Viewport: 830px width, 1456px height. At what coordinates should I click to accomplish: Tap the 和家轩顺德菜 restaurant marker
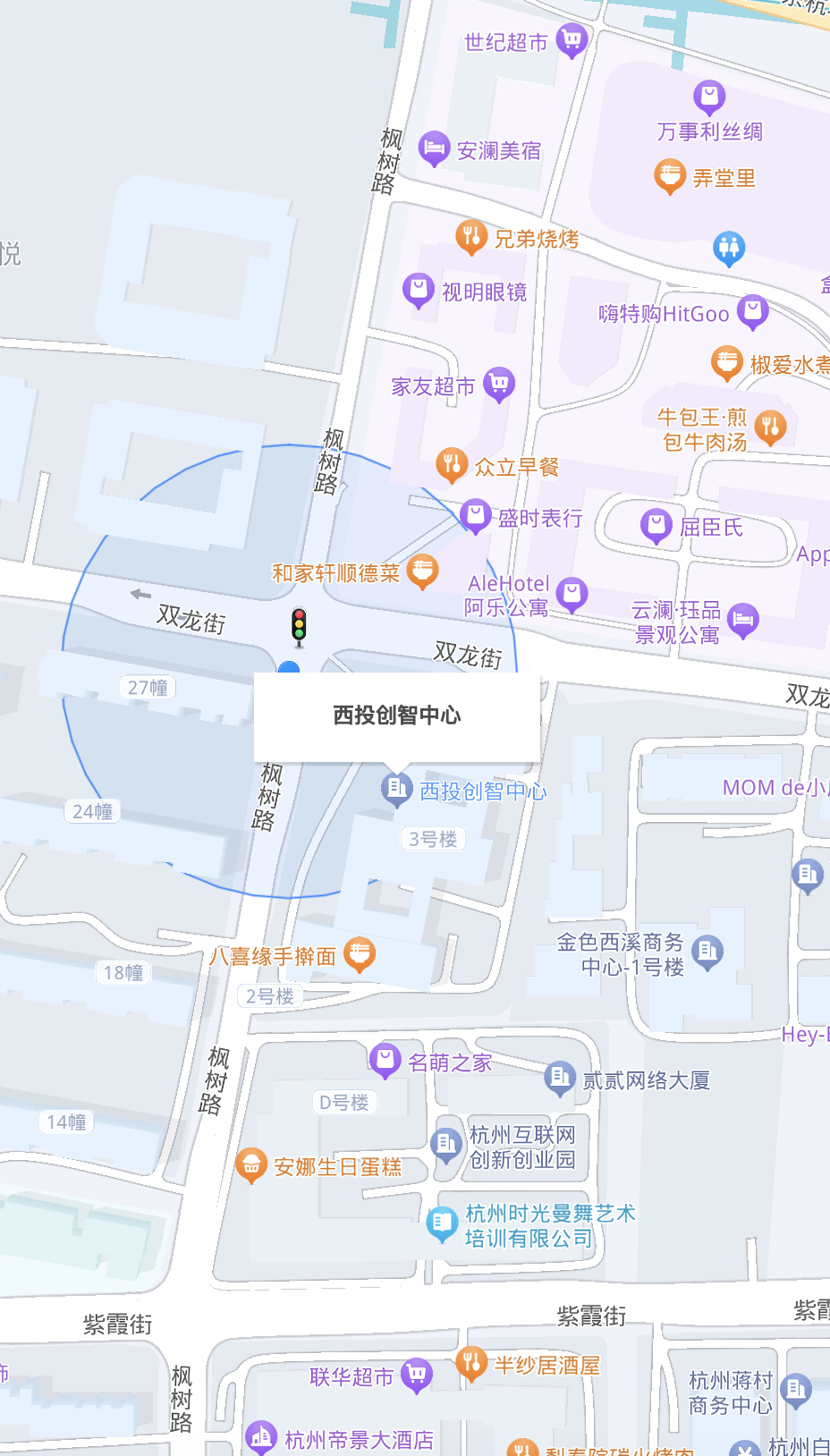(422, 571)
